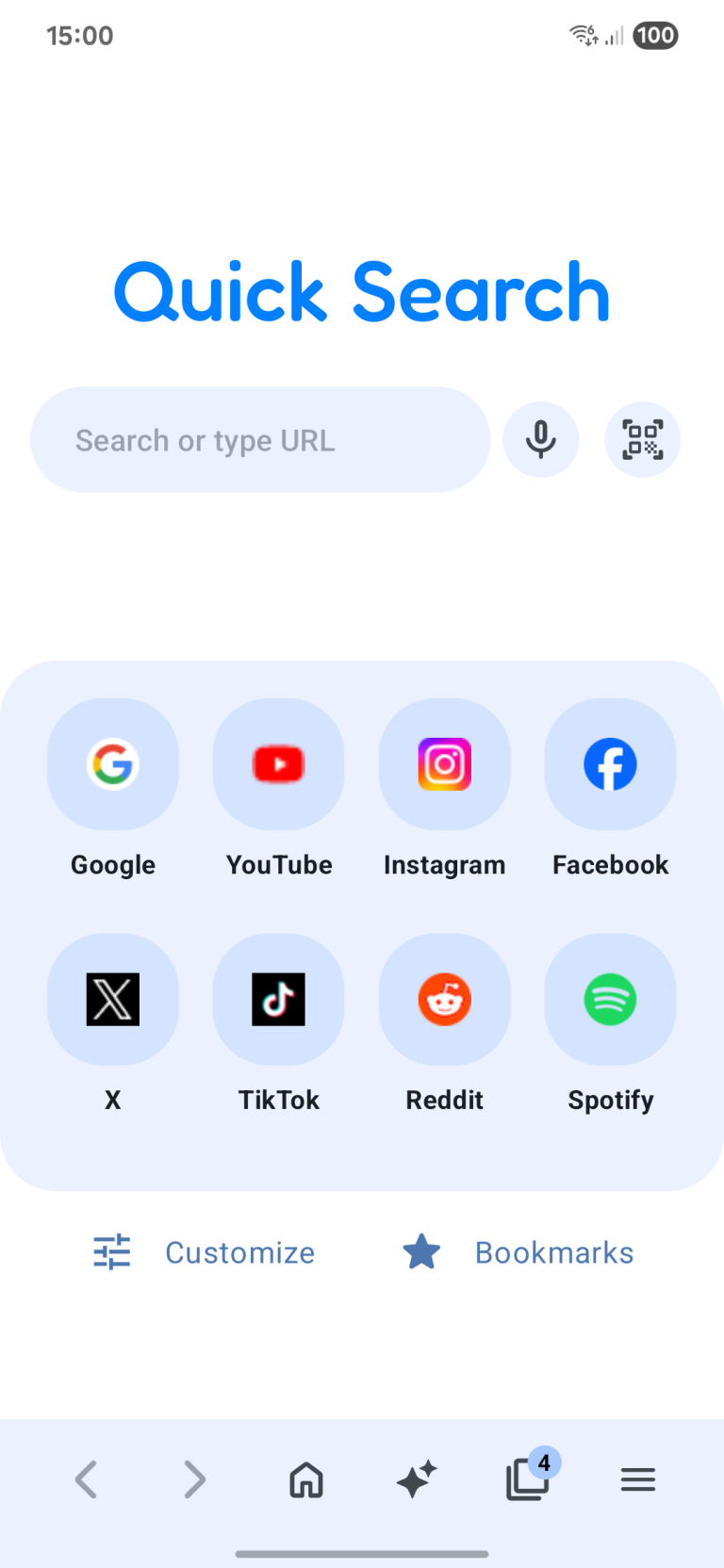The image size is (724, 1568).
Task: Go to the Facebook shortcut
Action: [611, 764]
